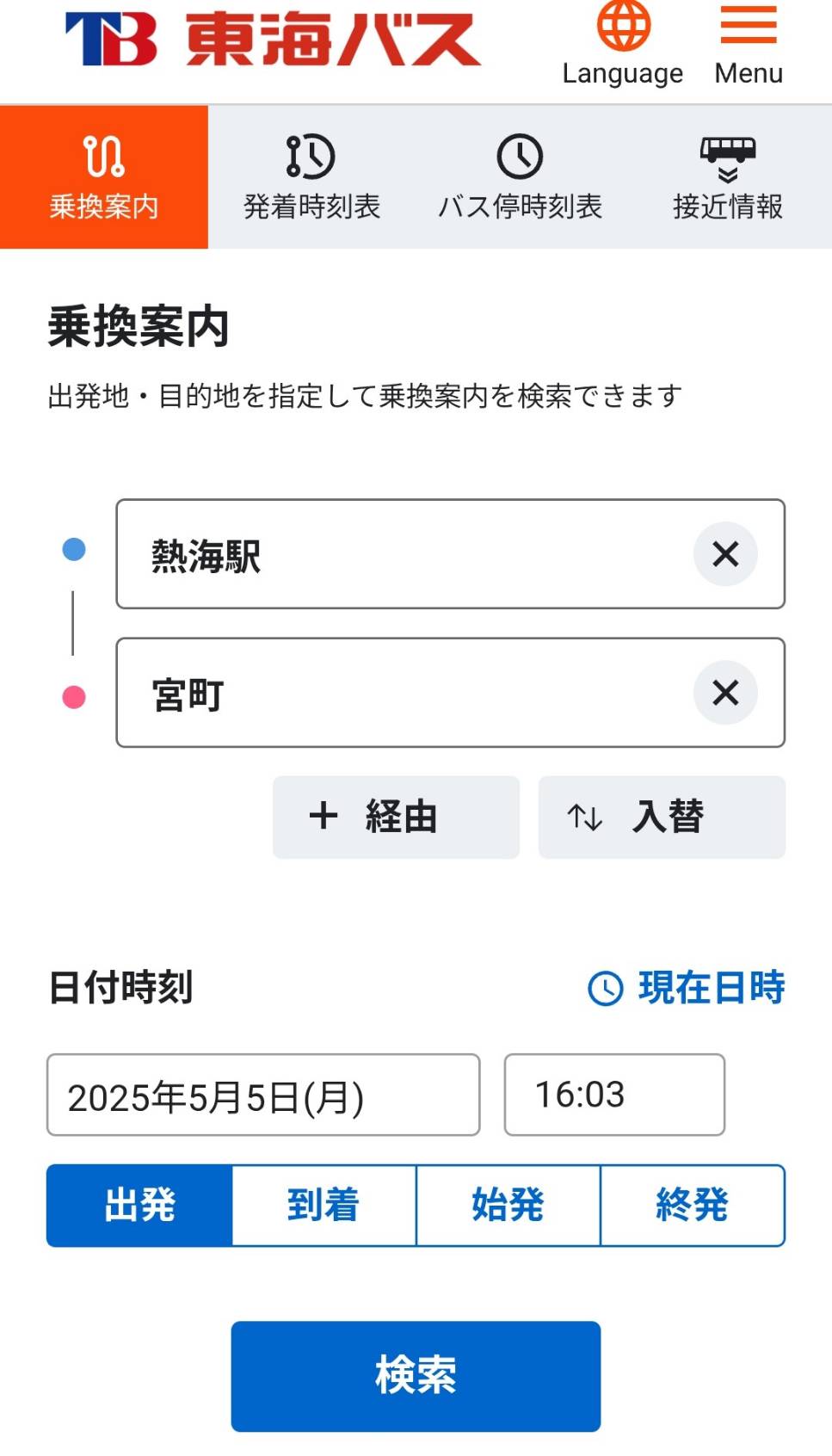
Task: Choose the 到着 option
Action: pyautogui.click(x=324, y=1205)
